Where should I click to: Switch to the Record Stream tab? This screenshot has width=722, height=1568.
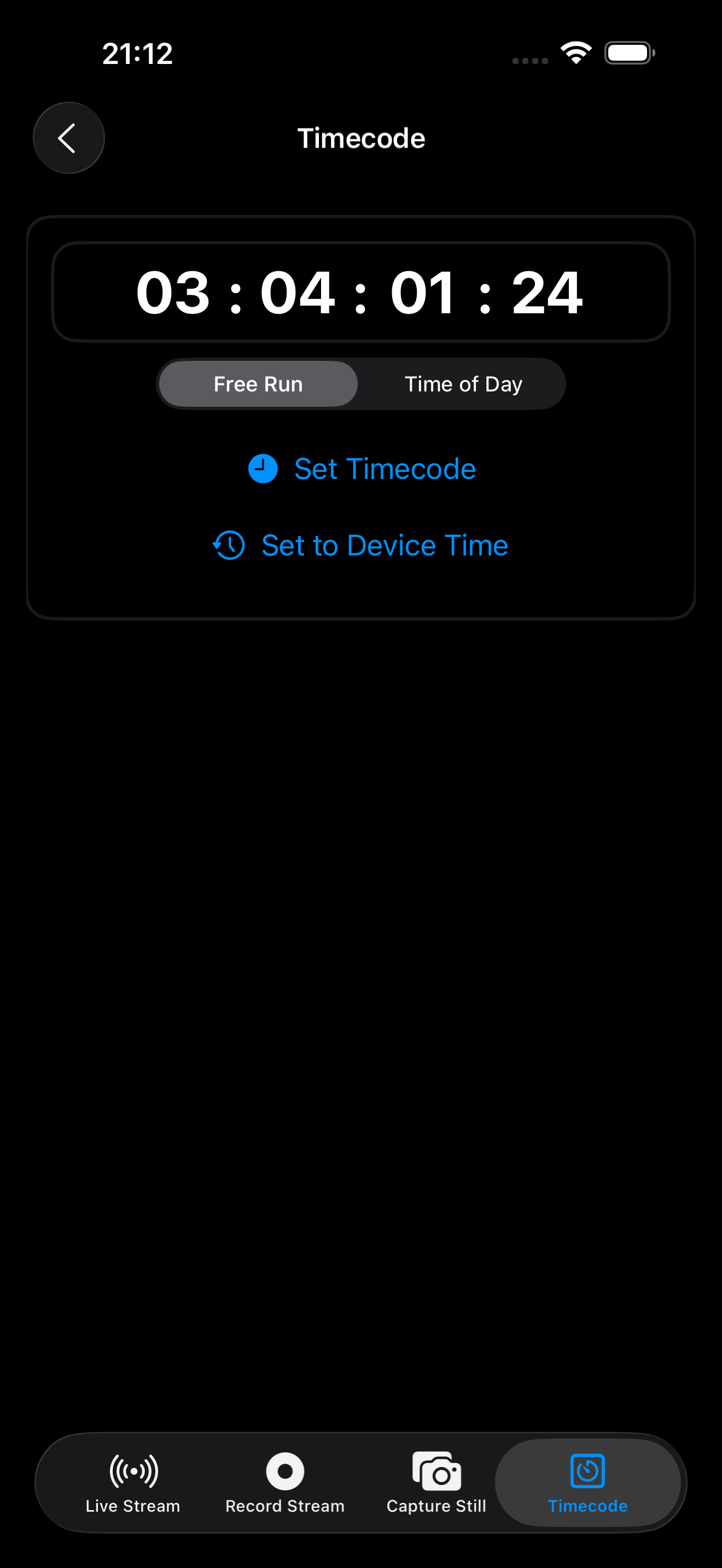click(x=284, y=1483)
